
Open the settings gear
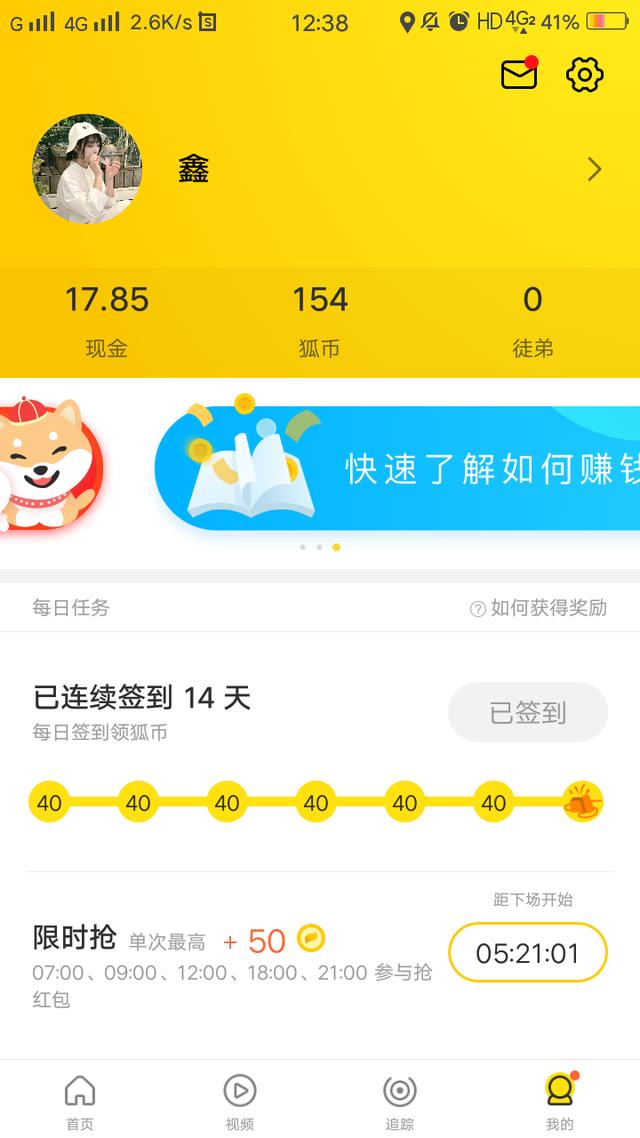(x=584, y=74)
